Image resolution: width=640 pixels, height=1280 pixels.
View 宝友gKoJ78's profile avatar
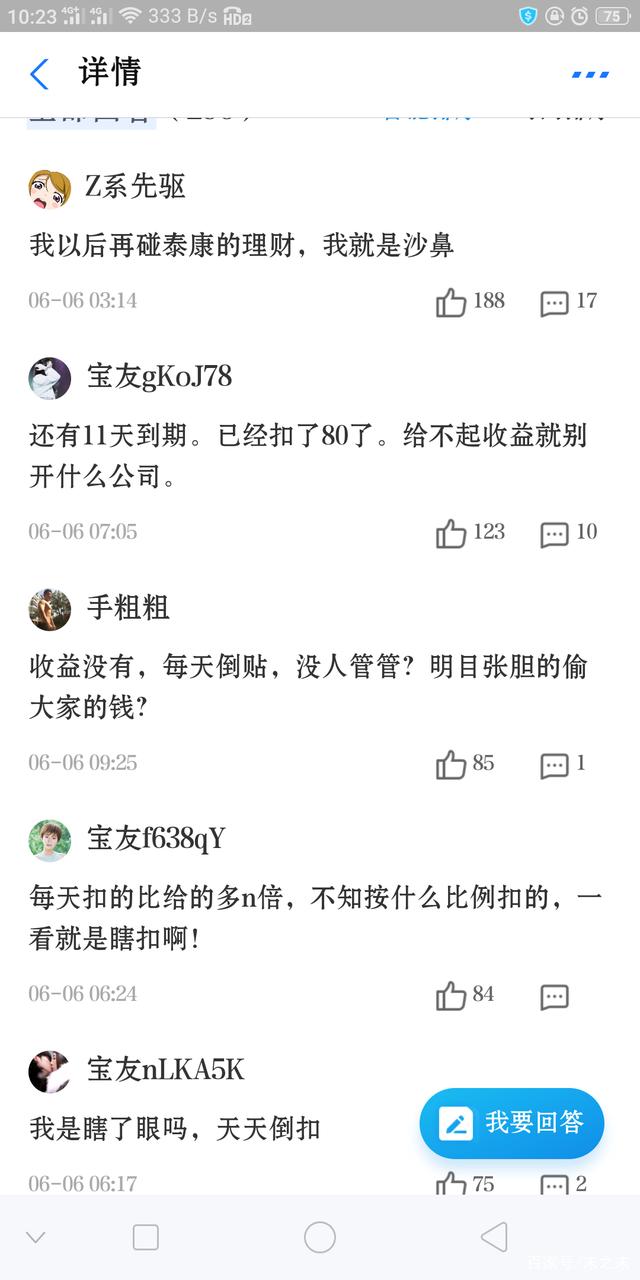49,378
